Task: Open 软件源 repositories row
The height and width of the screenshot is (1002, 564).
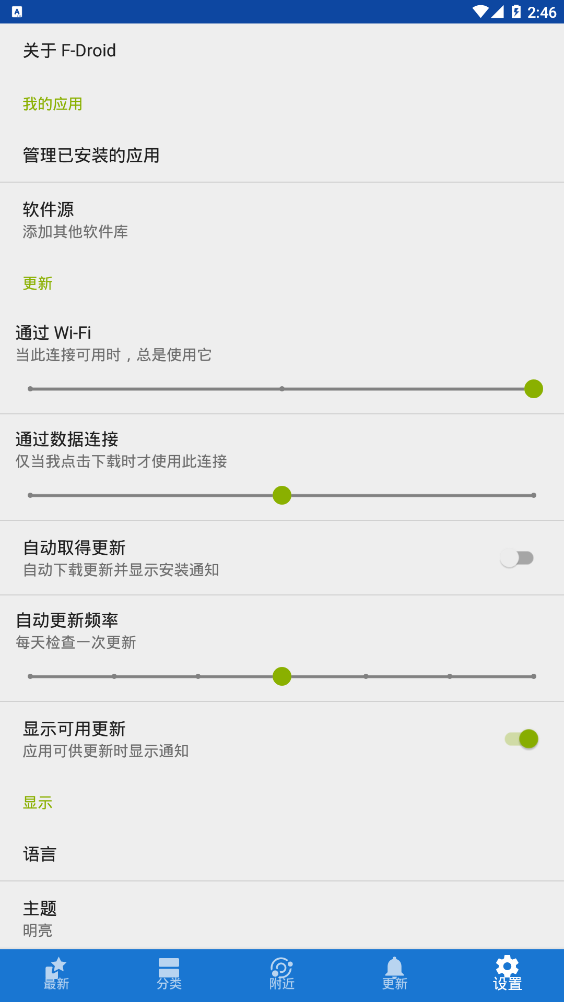Action: [282, 220]
